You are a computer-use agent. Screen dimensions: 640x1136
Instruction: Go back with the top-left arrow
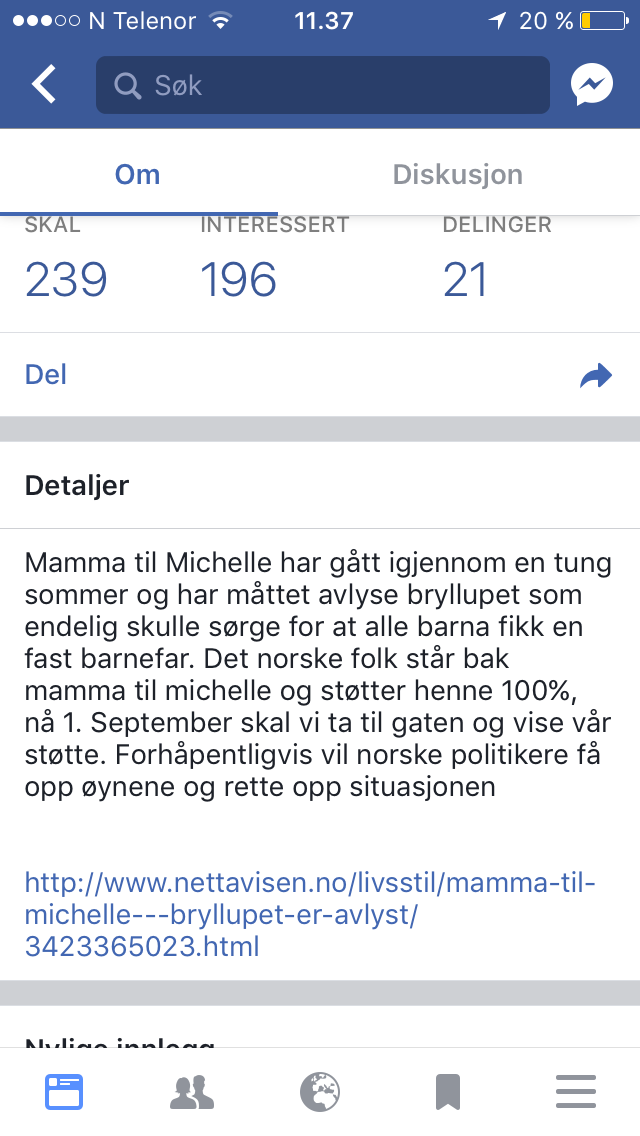[x=43, y=85]
